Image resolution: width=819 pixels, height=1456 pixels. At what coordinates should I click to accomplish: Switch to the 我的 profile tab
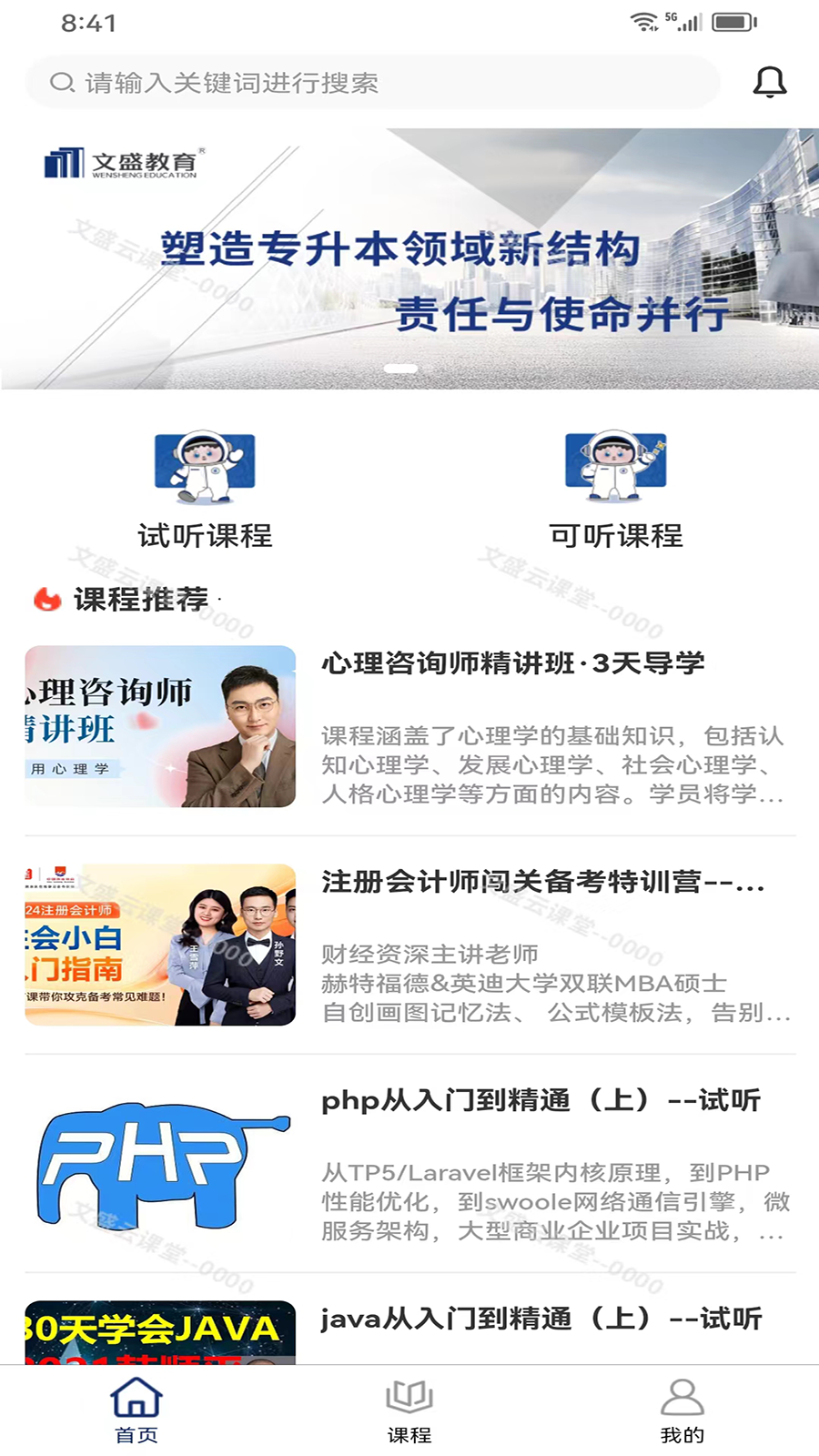682,1410
